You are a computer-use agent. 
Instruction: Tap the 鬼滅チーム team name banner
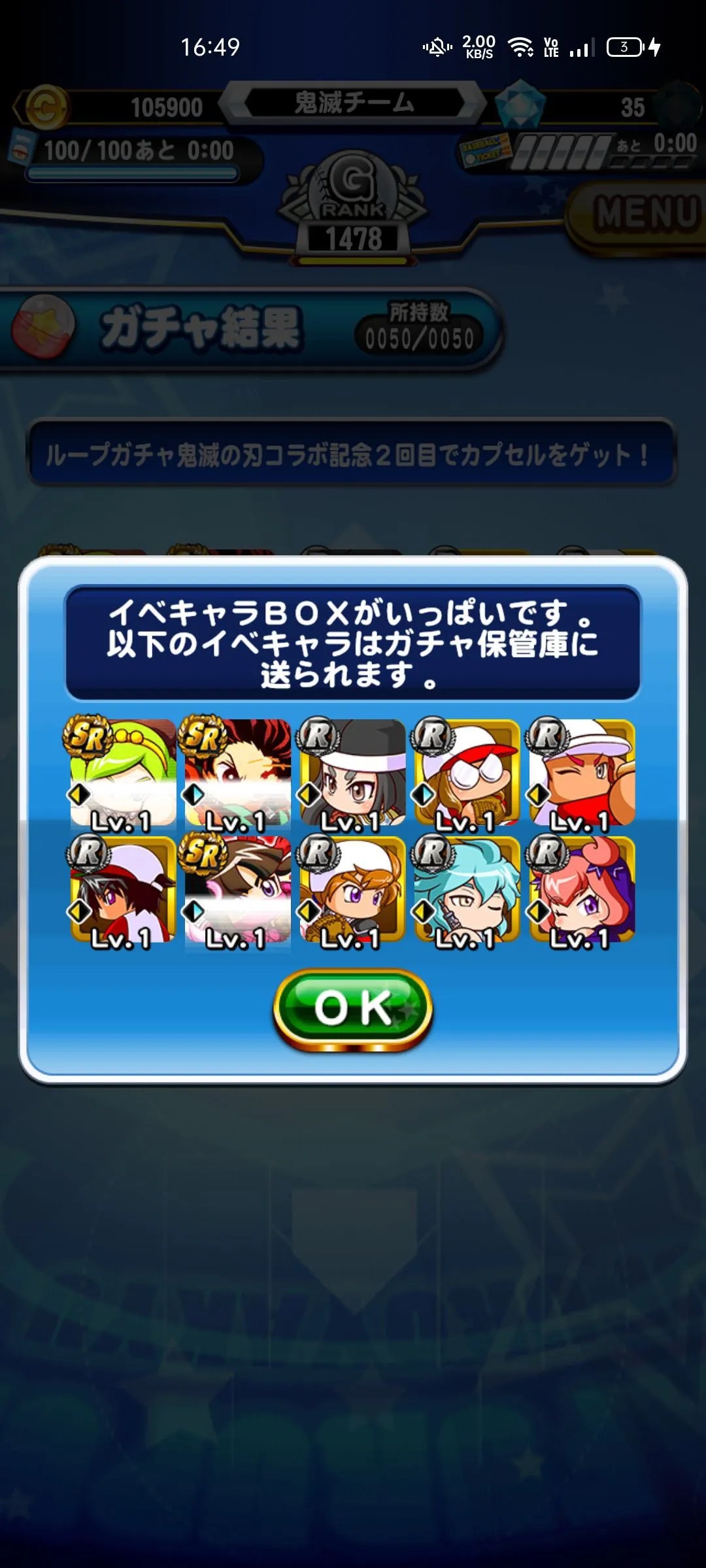pos(353,103)
